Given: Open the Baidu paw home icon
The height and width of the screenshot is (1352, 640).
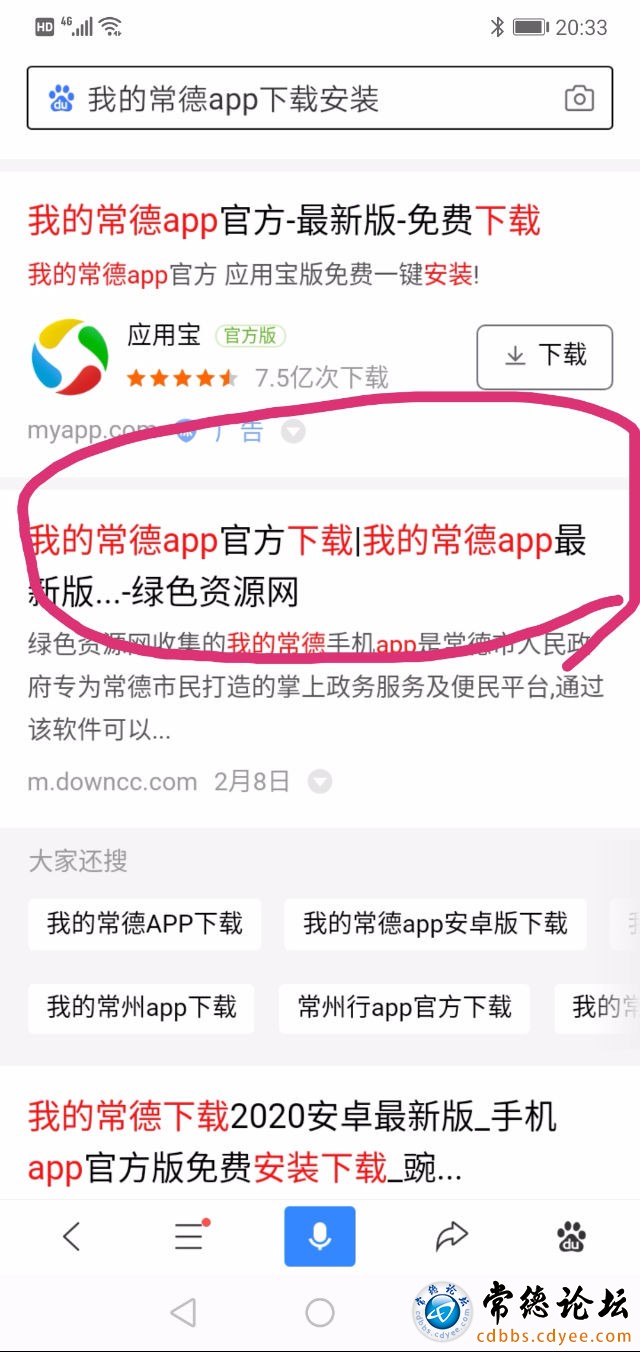Looking at the screenshot, I should click(x=571, y=1237).
